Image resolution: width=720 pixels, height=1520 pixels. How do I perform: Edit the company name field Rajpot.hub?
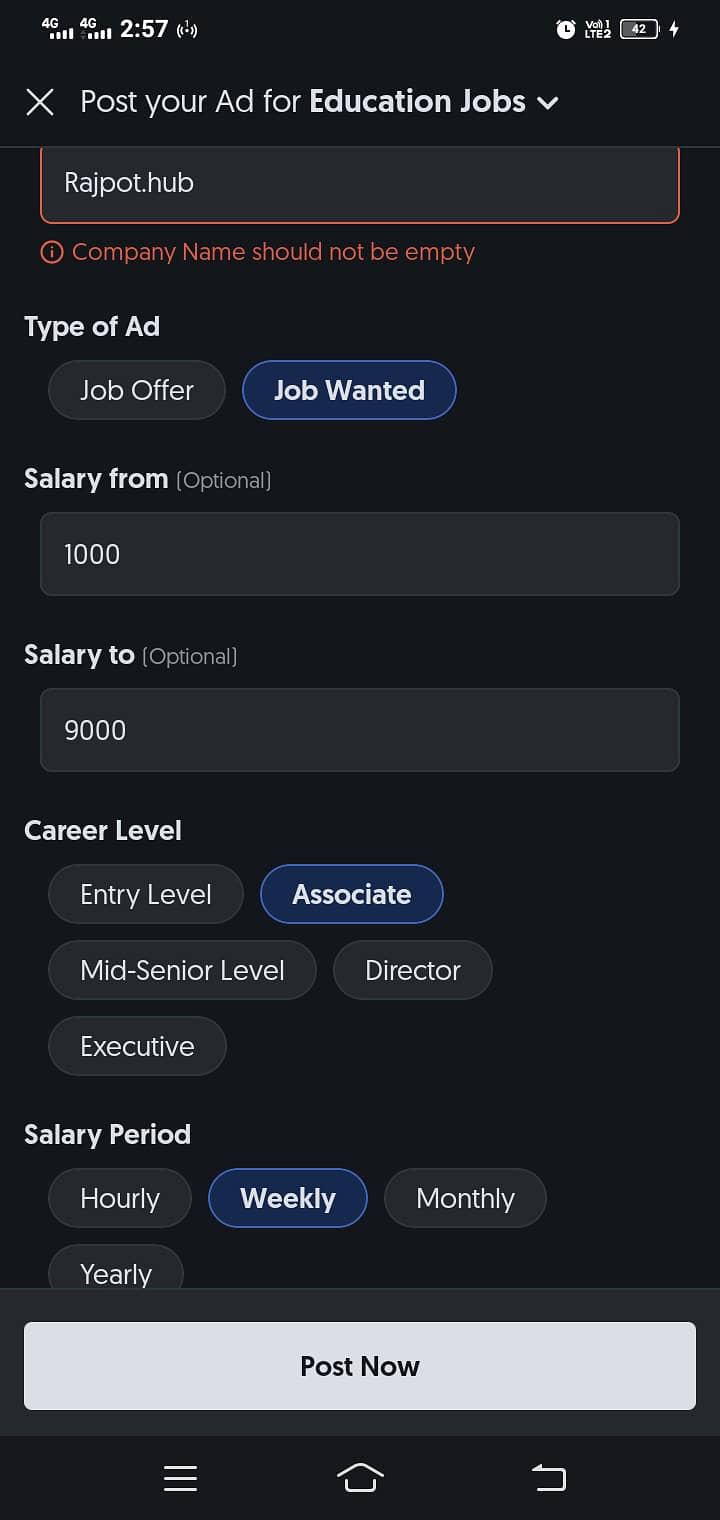tap(360, 184)
